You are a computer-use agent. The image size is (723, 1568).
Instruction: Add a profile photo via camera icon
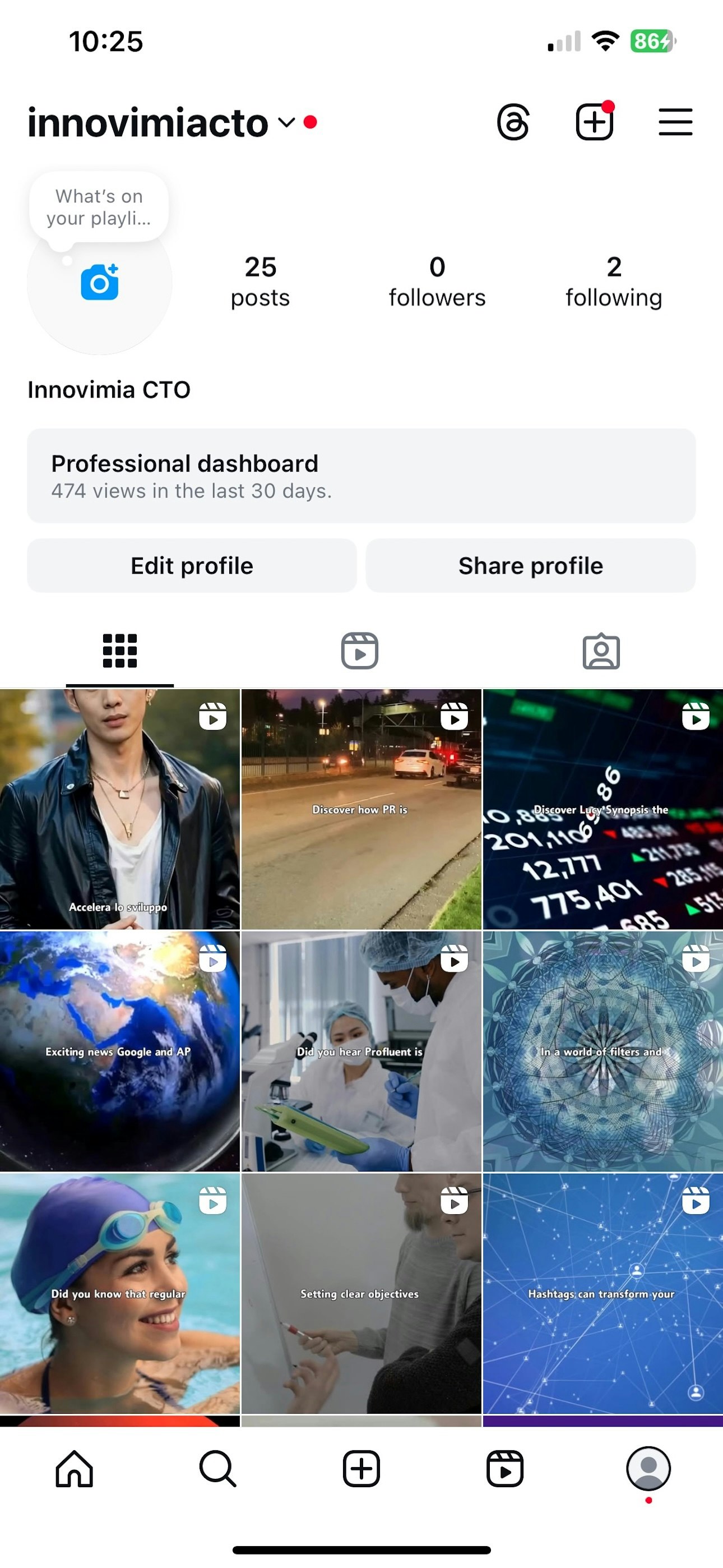coord(100,283)
